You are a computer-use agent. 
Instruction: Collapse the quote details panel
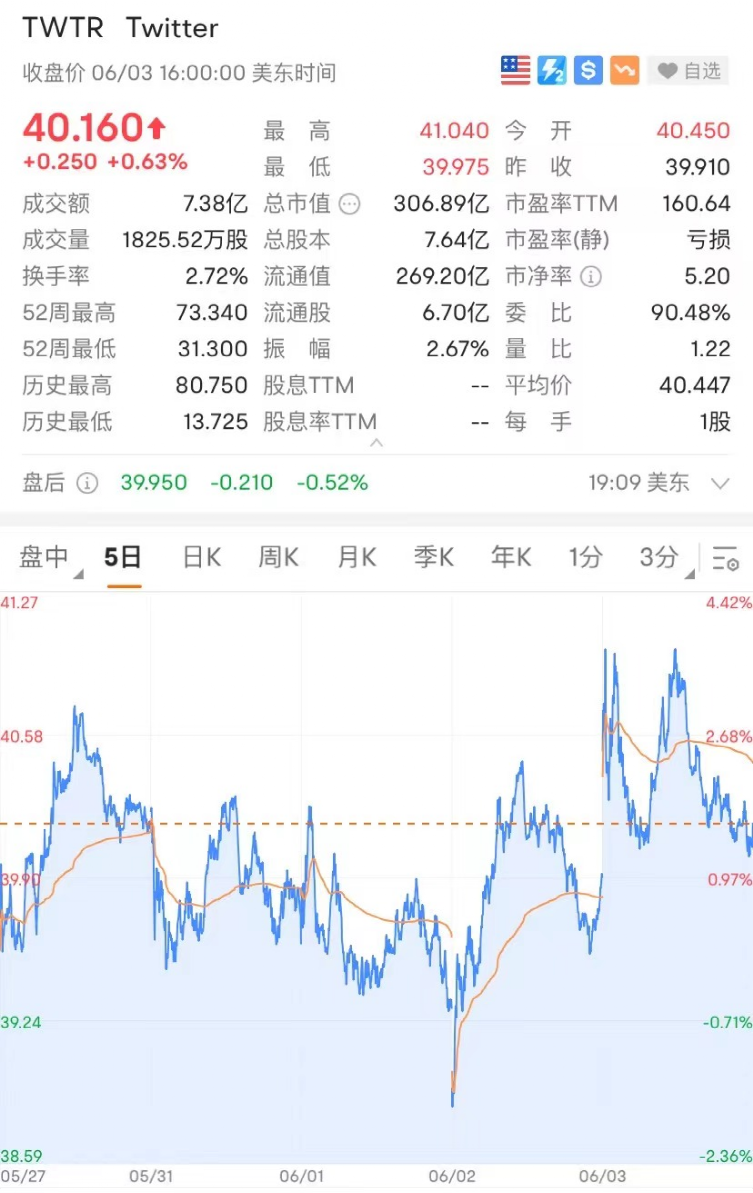(x=377, y=441)
